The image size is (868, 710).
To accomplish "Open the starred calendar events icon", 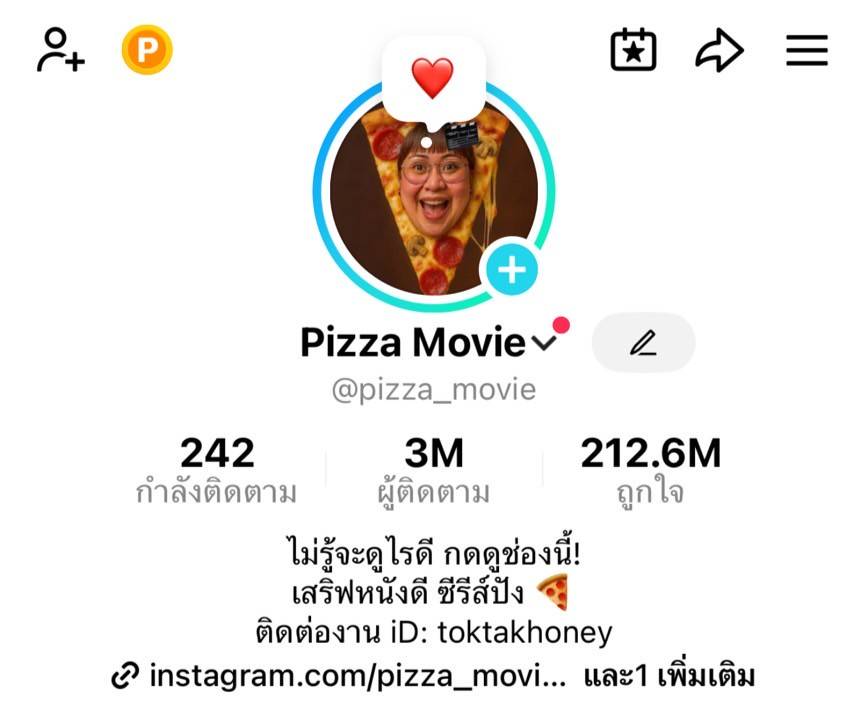I will [x=633, y=50].
